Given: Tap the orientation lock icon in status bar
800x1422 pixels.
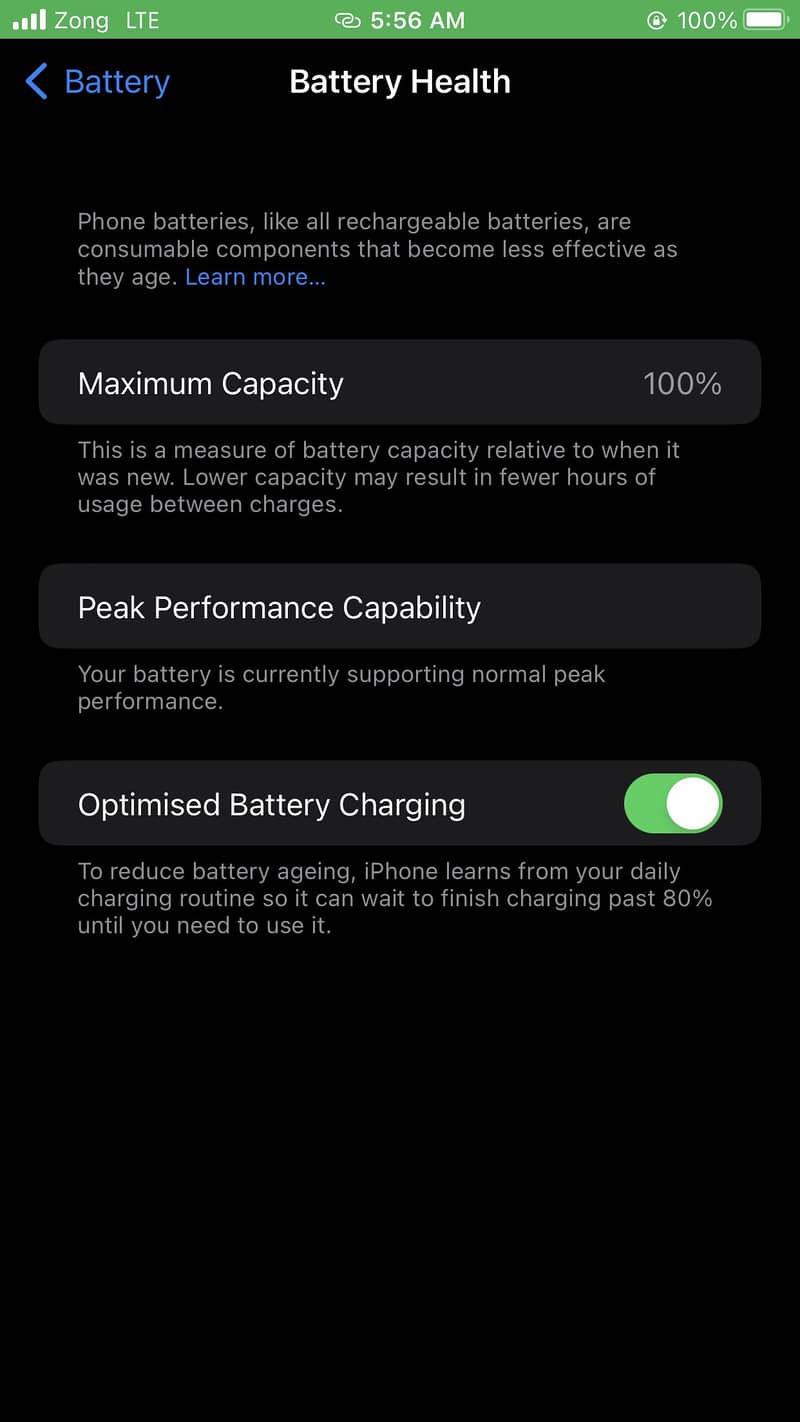Looking at the screenshot, I should [x=658, y=19].
